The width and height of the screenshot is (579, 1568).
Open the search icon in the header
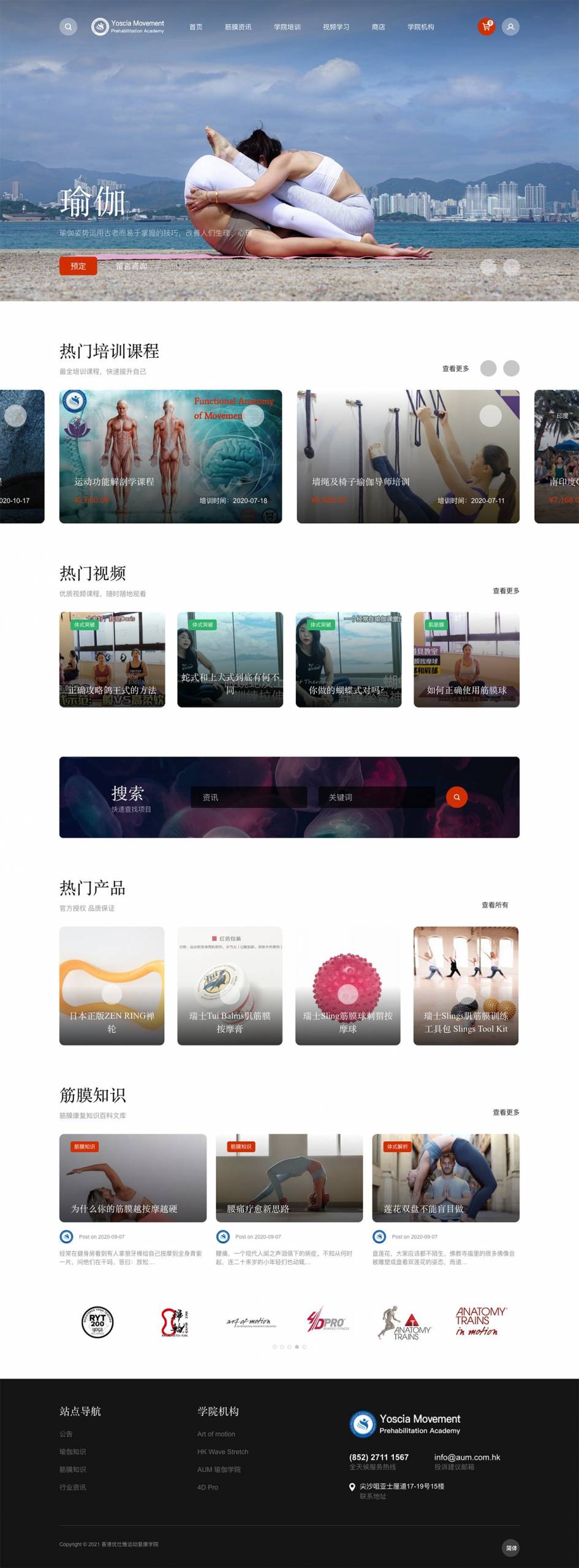pyautogui.click(x=68, y=27)
